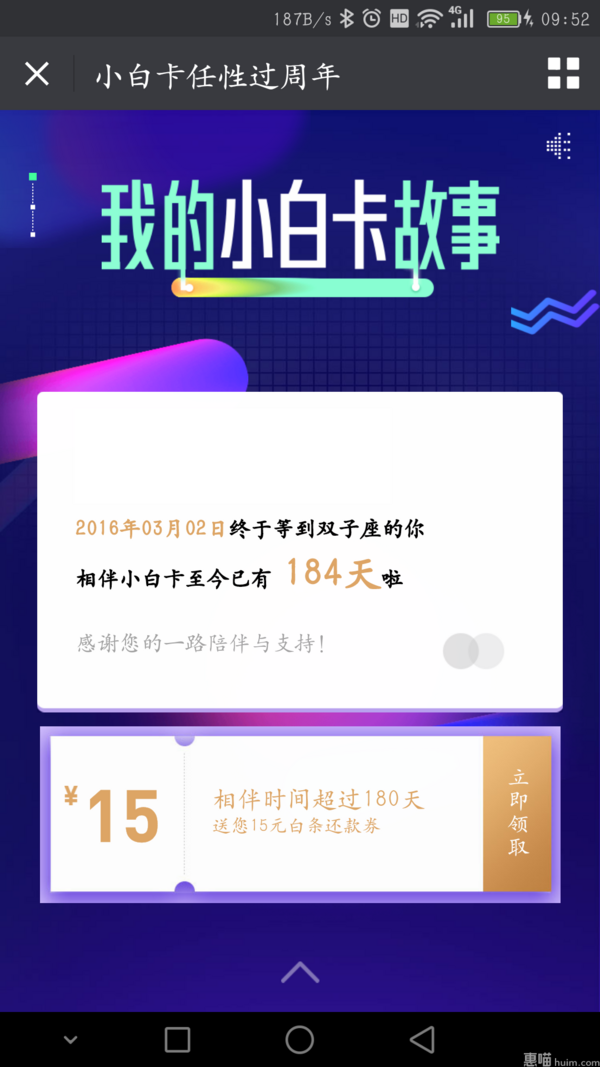Tap the dotted audio icon at top right

[x=559, y=146]
